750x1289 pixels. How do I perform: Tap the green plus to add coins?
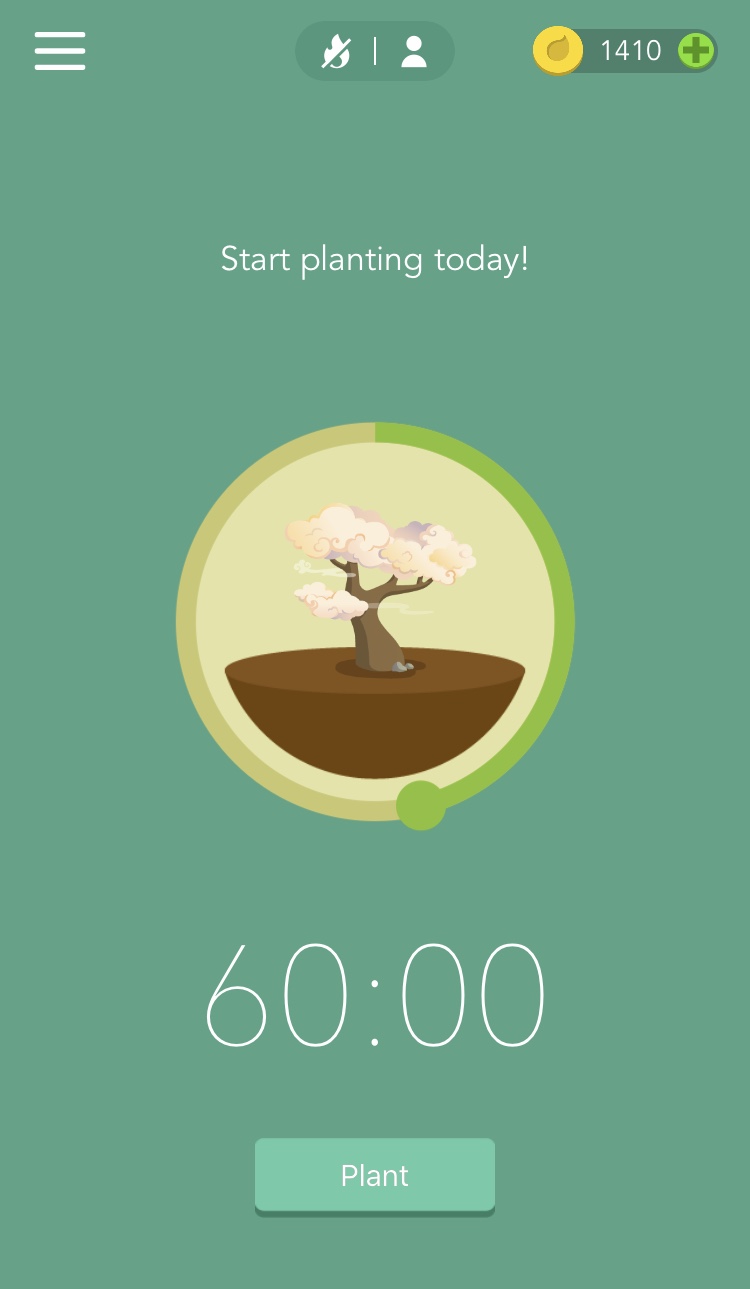click(696, 50)
